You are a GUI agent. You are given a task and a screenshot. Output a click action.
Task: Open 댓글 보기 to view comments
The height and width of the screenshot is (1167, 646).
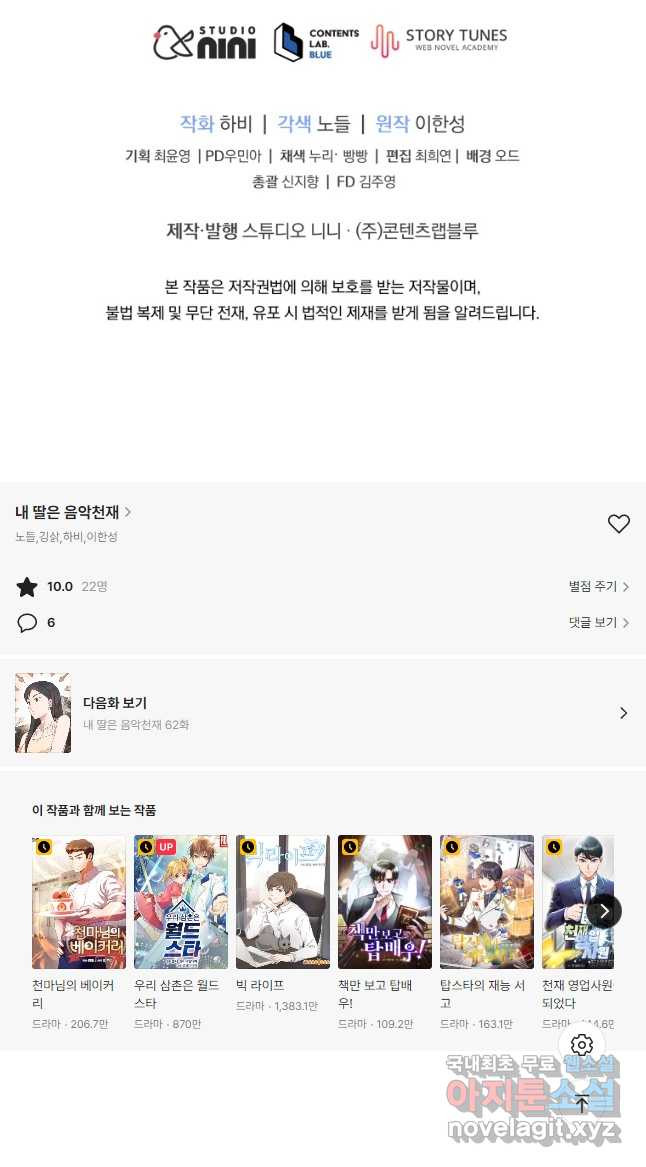(x=598, y=622)
